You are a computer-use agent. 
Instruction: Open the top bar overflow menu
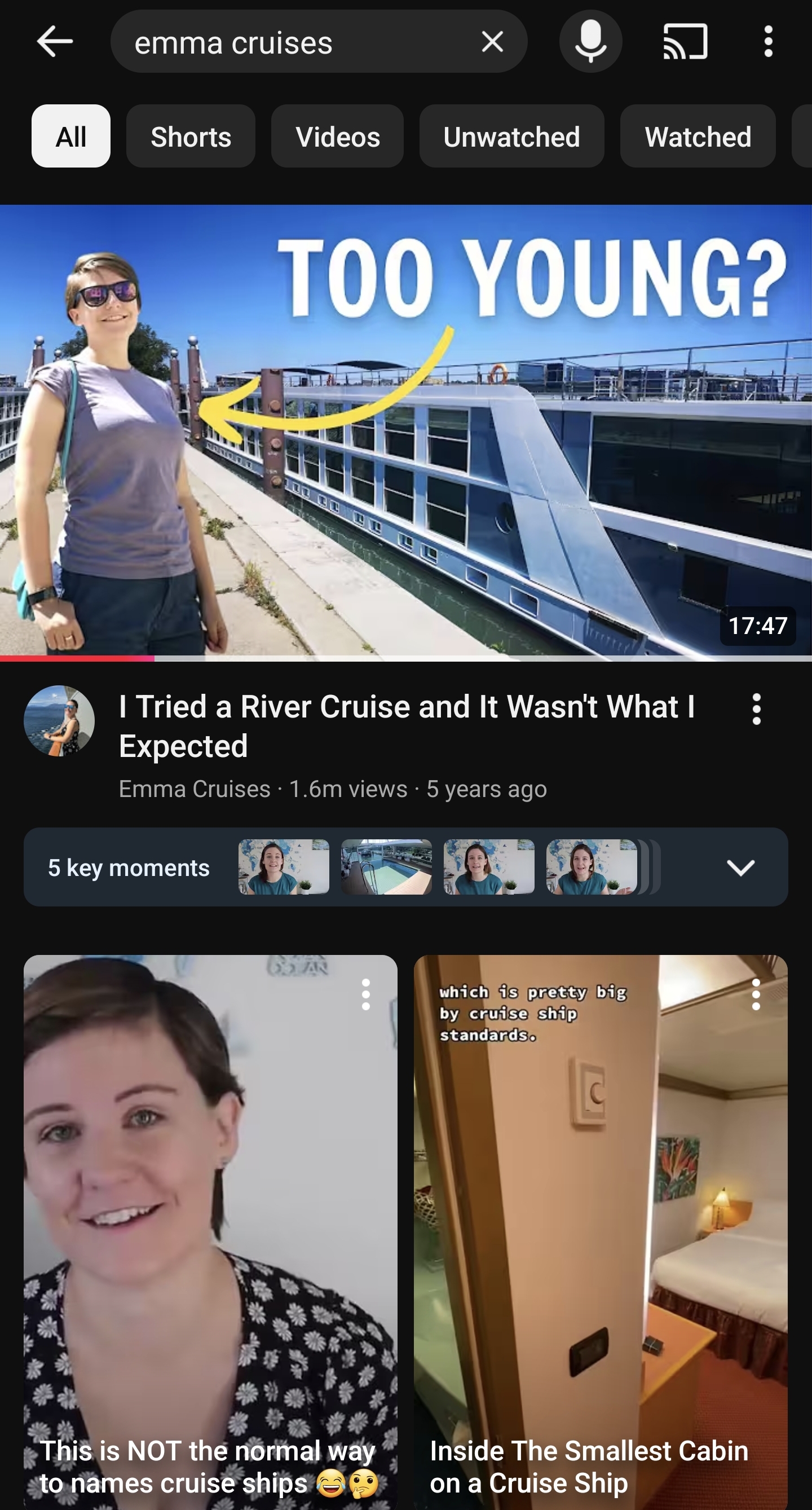[x=768, y=42]
